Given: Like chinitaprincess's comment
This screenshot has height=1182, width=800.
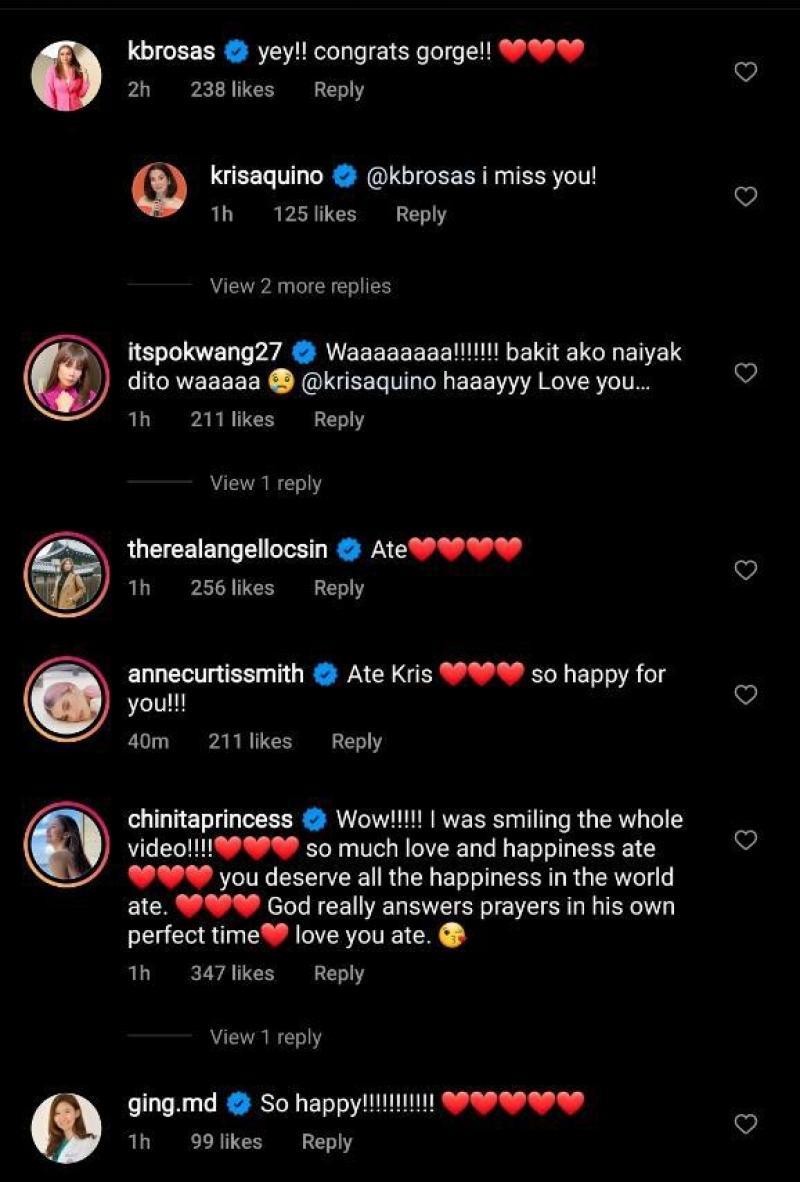Looking at the screenshot, I should click(746, 840).
